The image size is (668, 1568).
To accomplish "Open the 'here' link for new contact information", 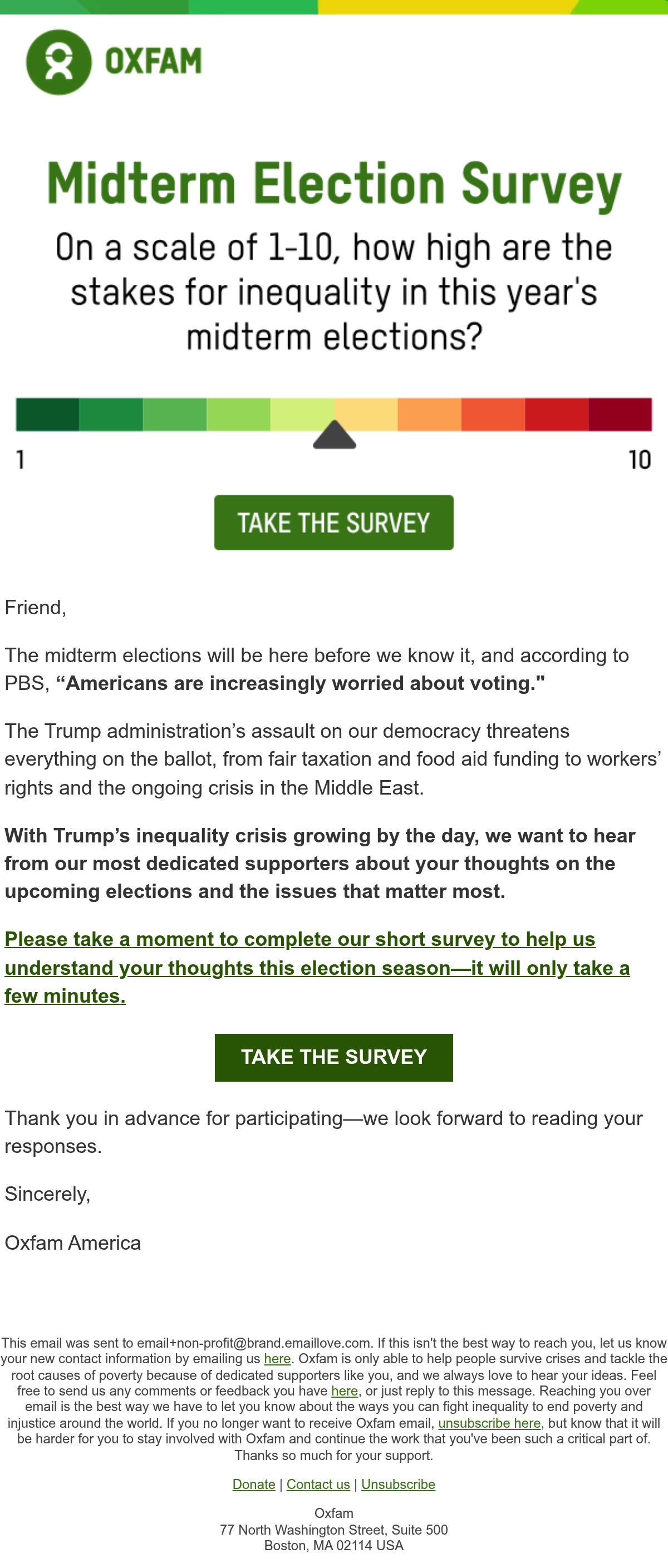I will 277,1359.
